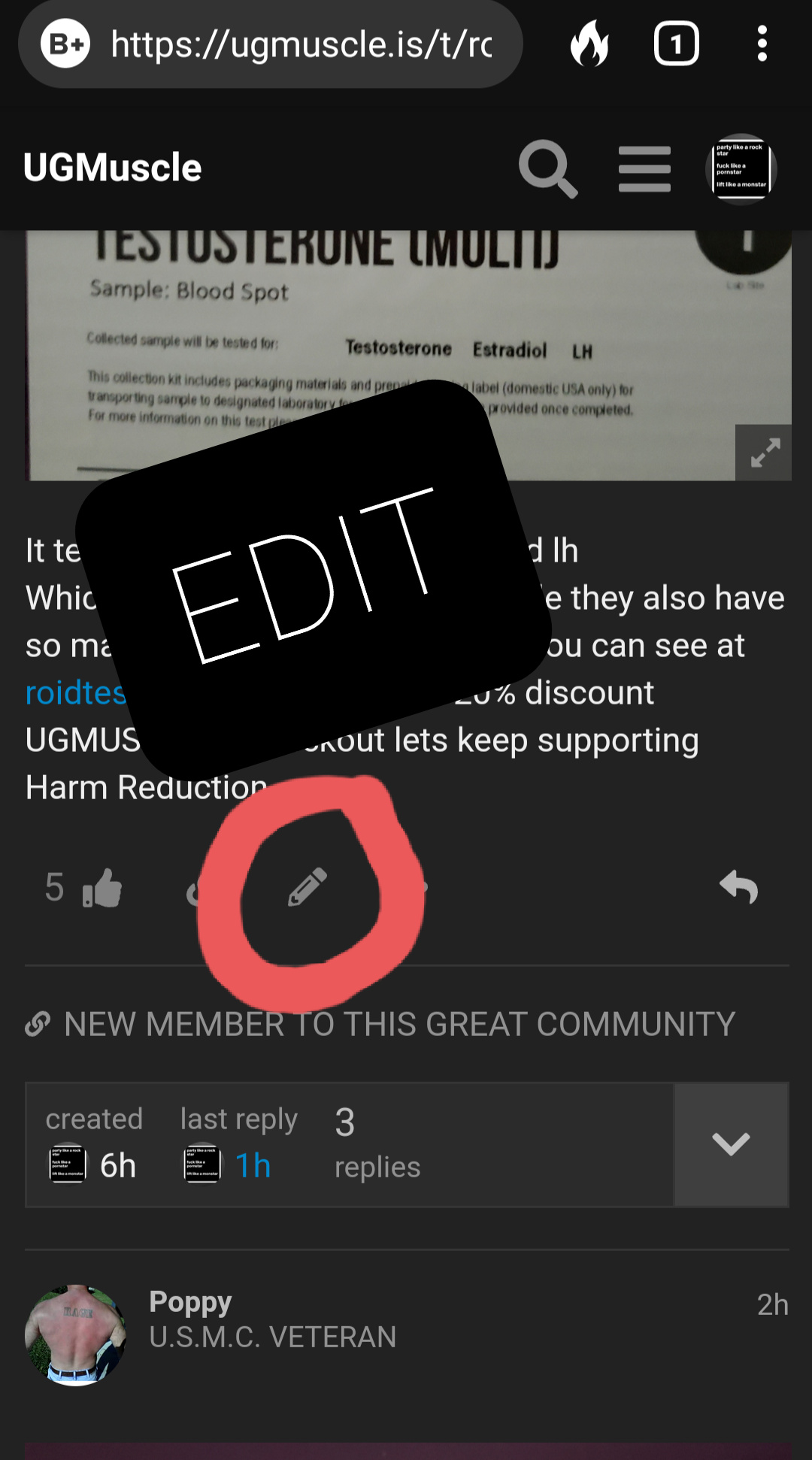
Task: Expand the topic summary chevron
Action: (x=731, y=1144)
